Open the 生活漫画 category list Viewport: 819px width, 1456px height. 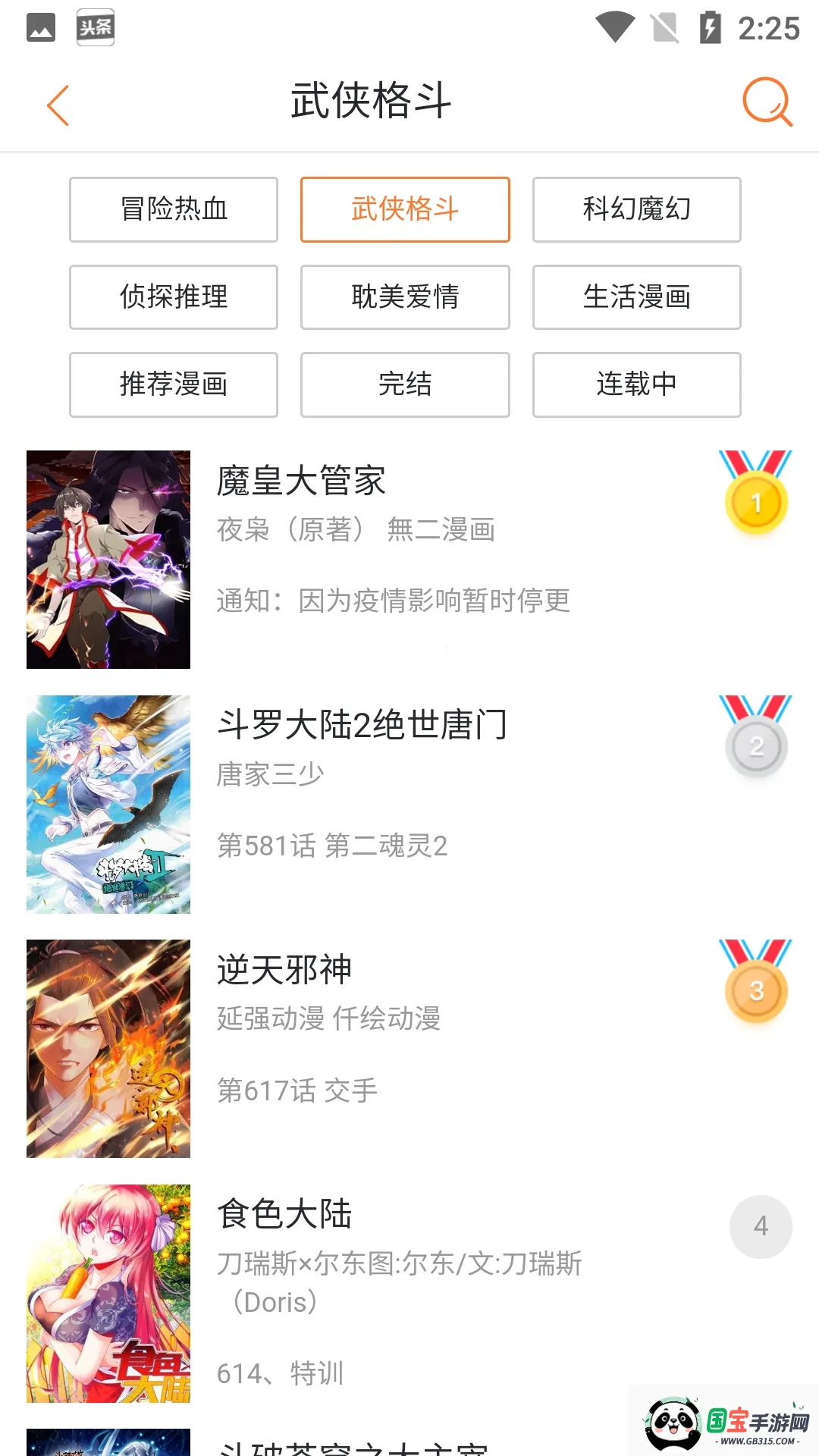[636, 297]
